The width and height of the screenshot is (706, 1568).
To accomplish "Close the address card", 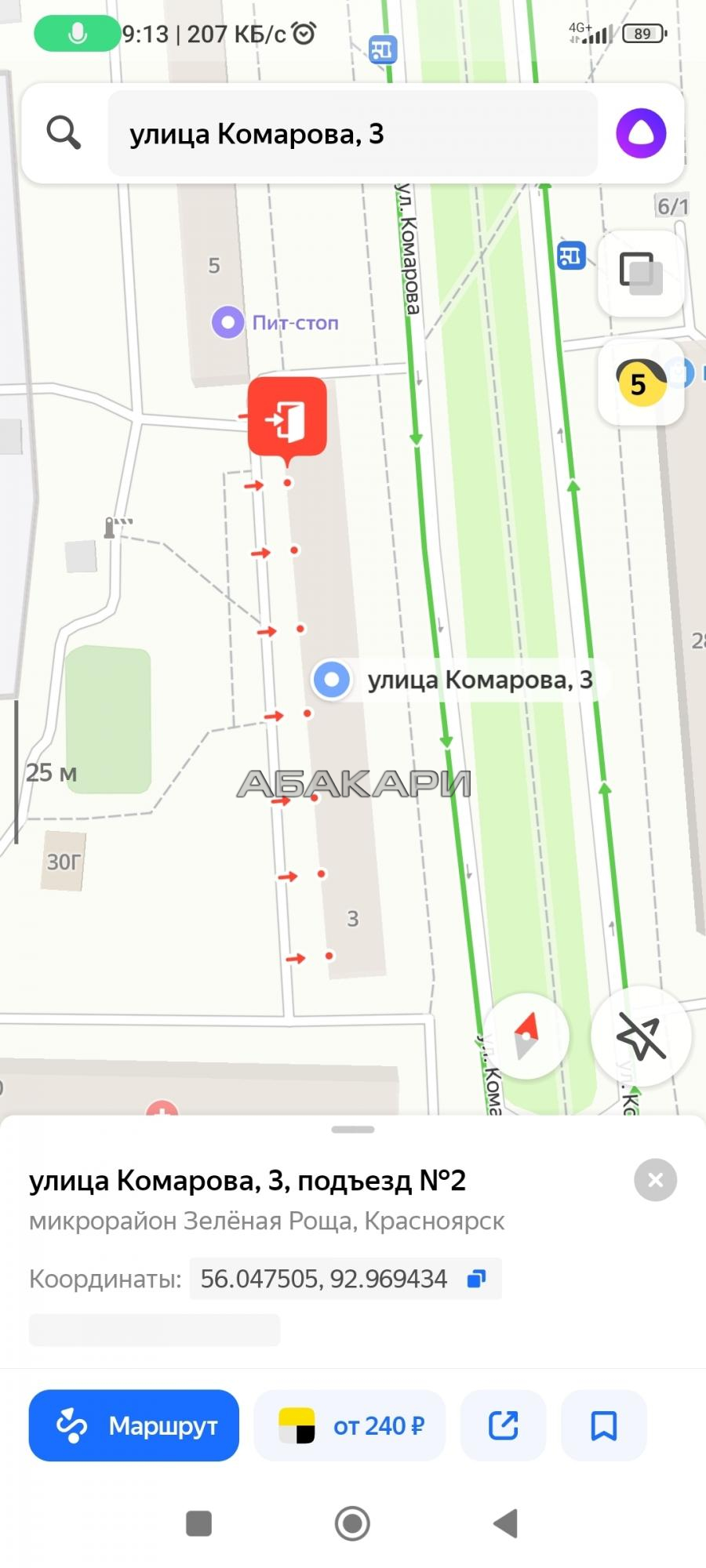I will point(655,1180).
